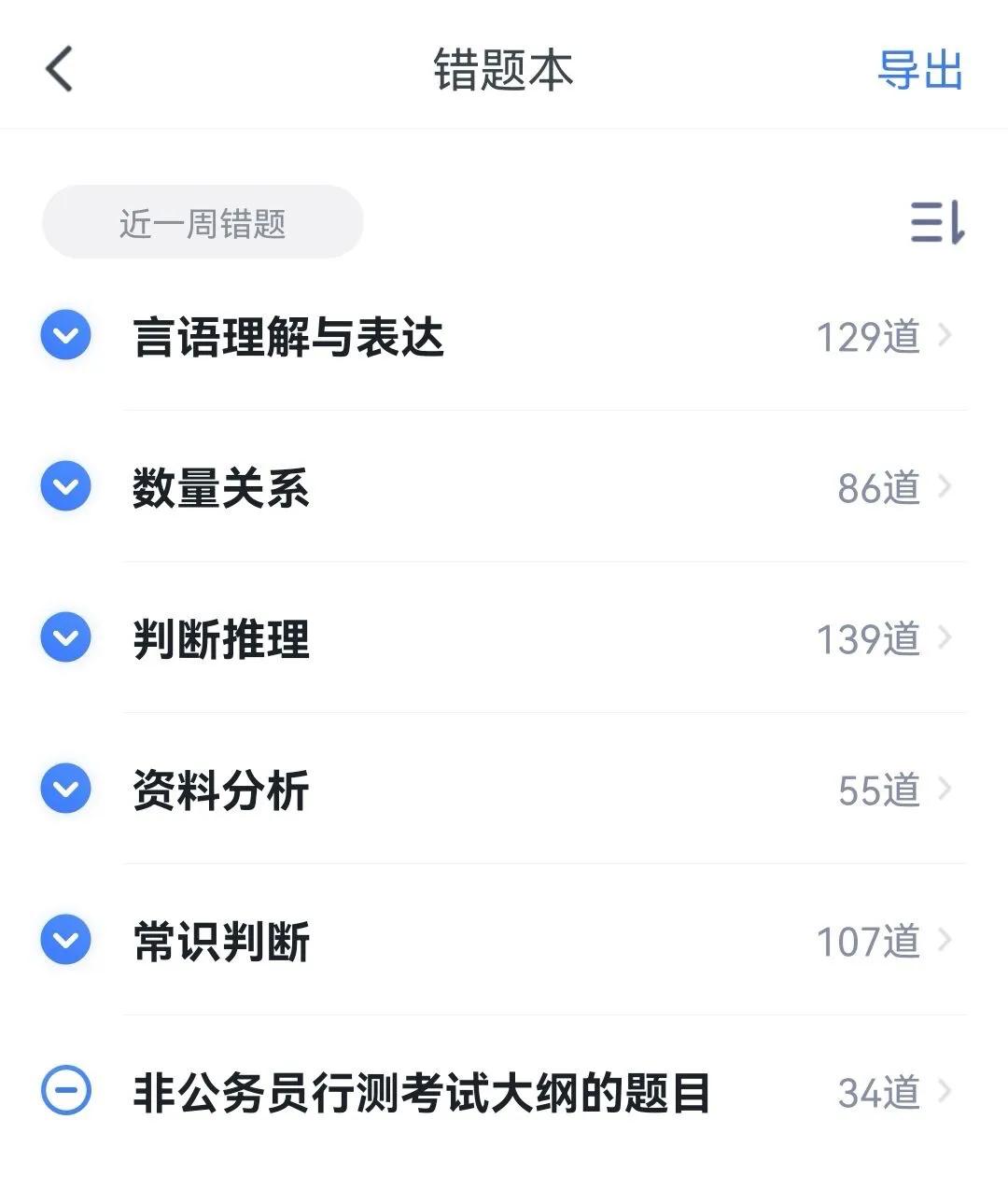Tap the right arrow next to 86道

pos(945,486)
